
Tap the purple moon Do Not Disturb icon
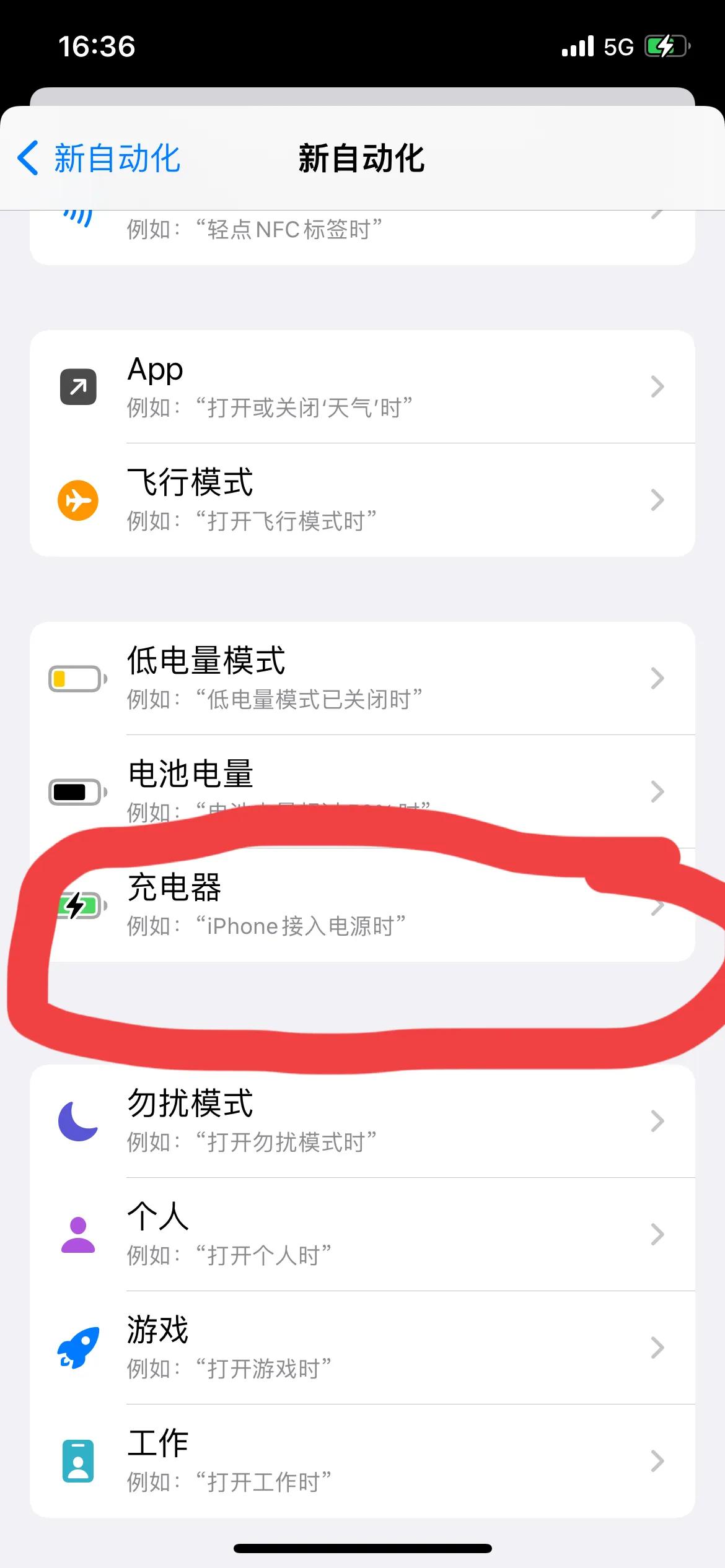tap(78, 1121)
